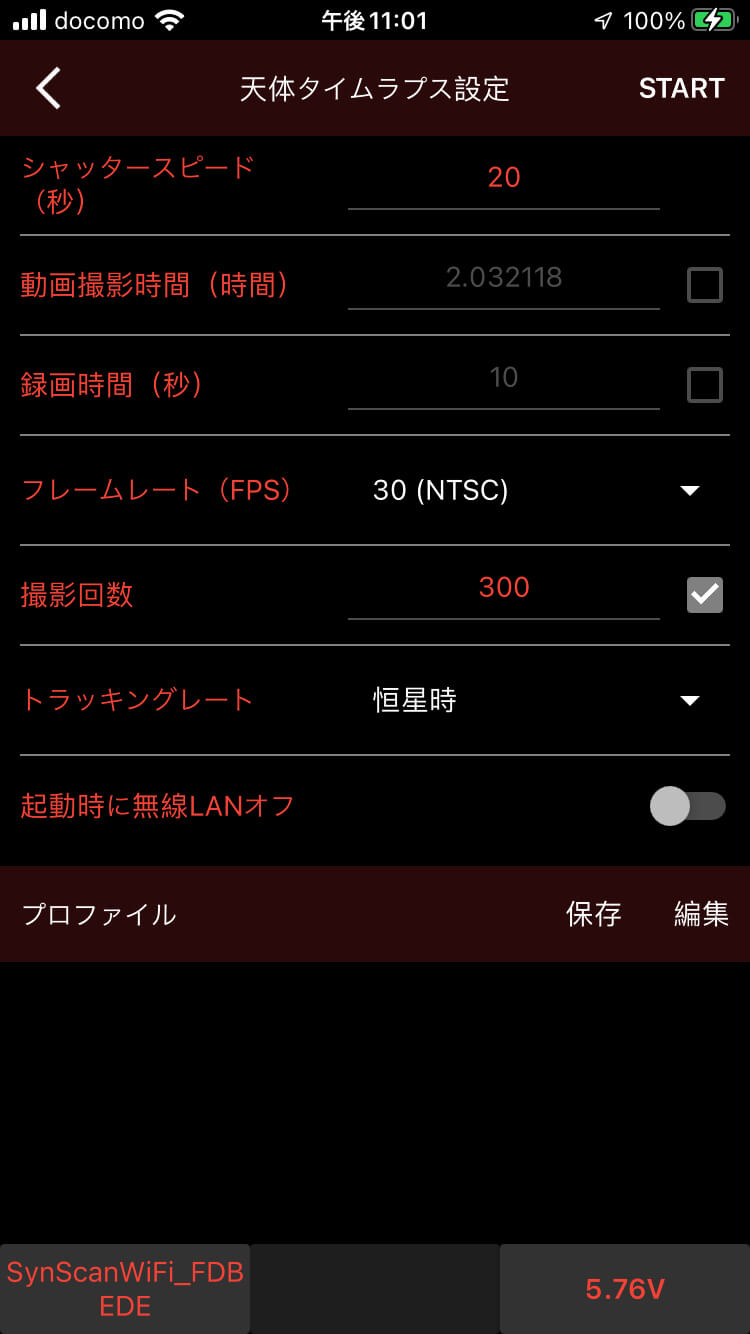Tap 編集 to edit profiles
The image size is (750, 1334).
(700, 914)
